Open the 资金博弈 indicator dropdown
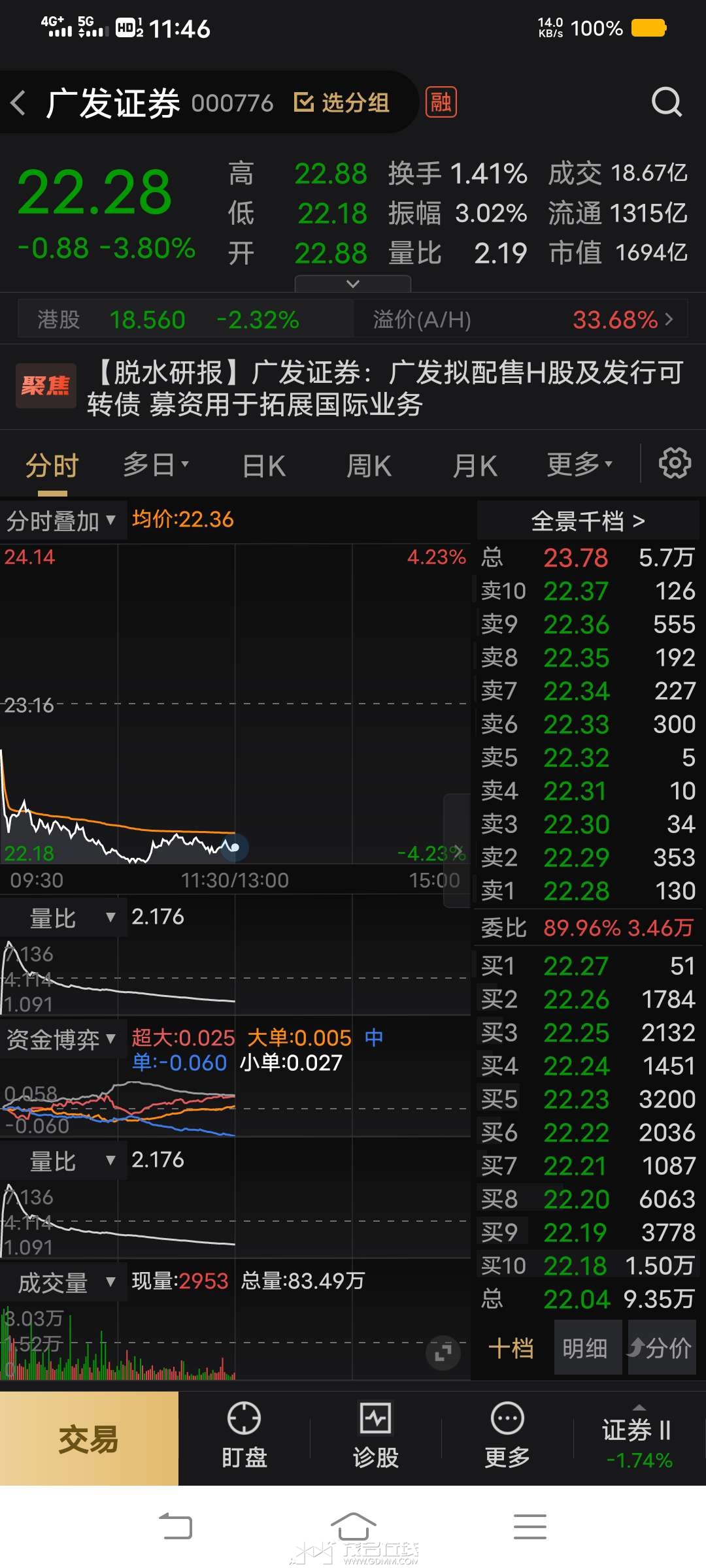The width and height of the screenshot is (706, 1568). click(61, 1039)
